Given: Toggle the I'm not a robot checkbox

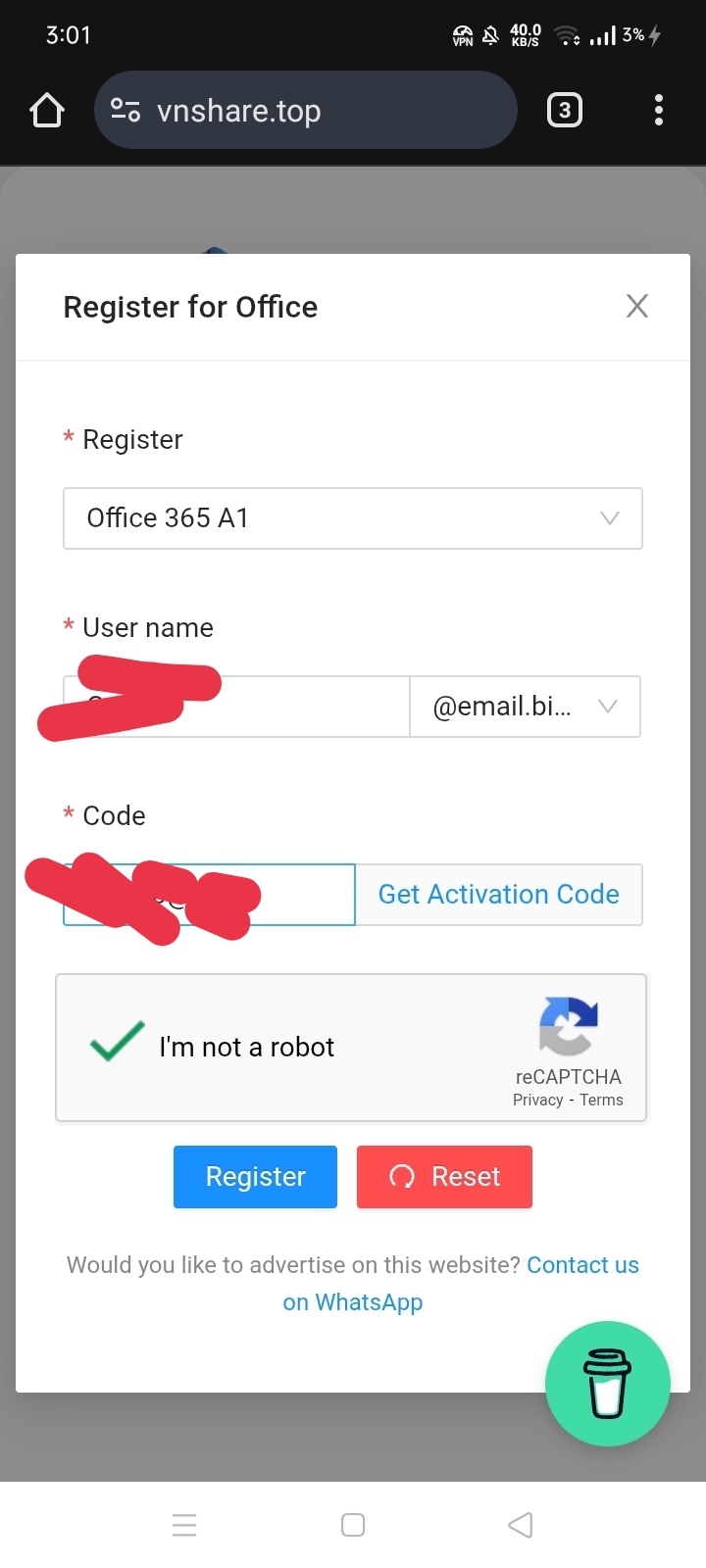Looking at the screenshot, I should tap(118, 1045).
